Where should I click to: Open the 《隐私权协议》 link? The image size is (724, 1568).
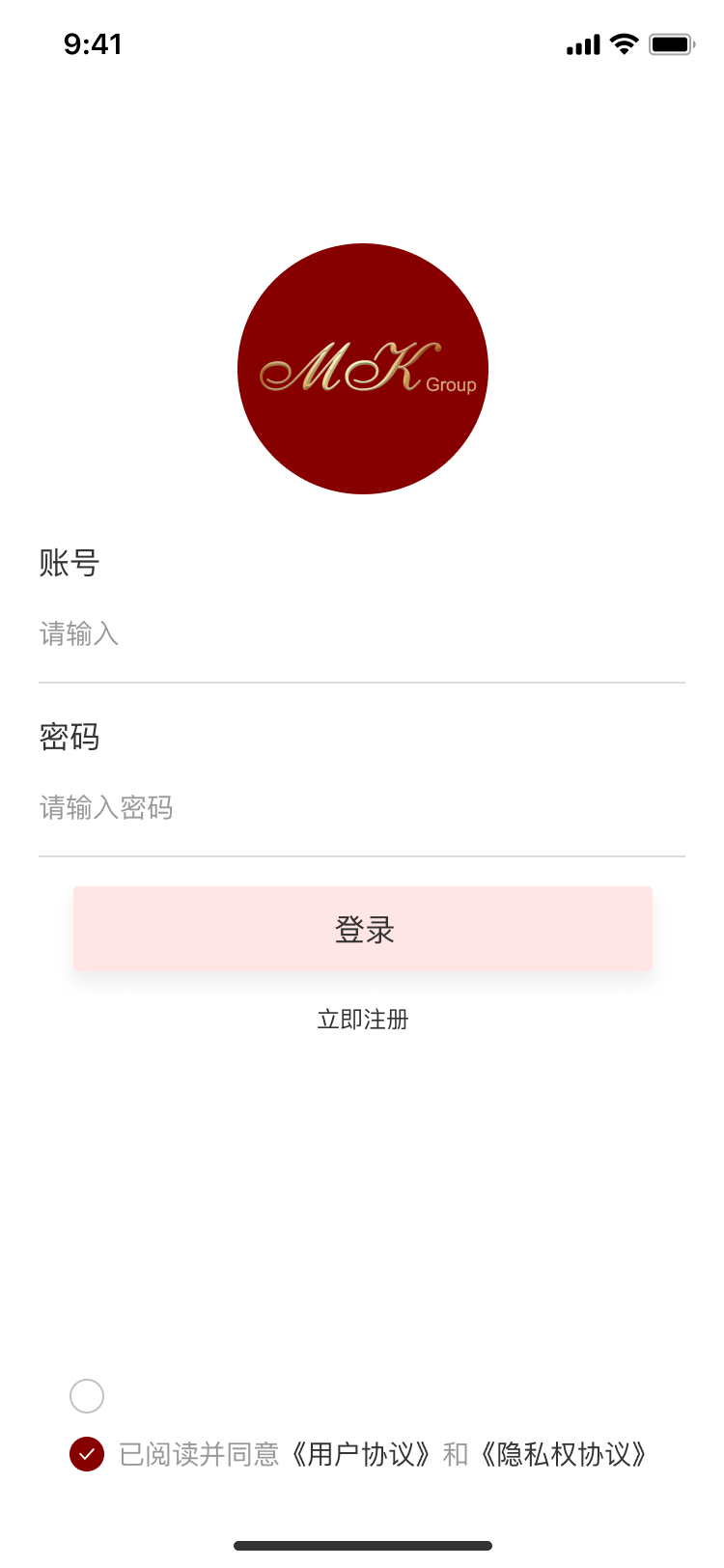pyautogui.click(x=563, y=1454)
